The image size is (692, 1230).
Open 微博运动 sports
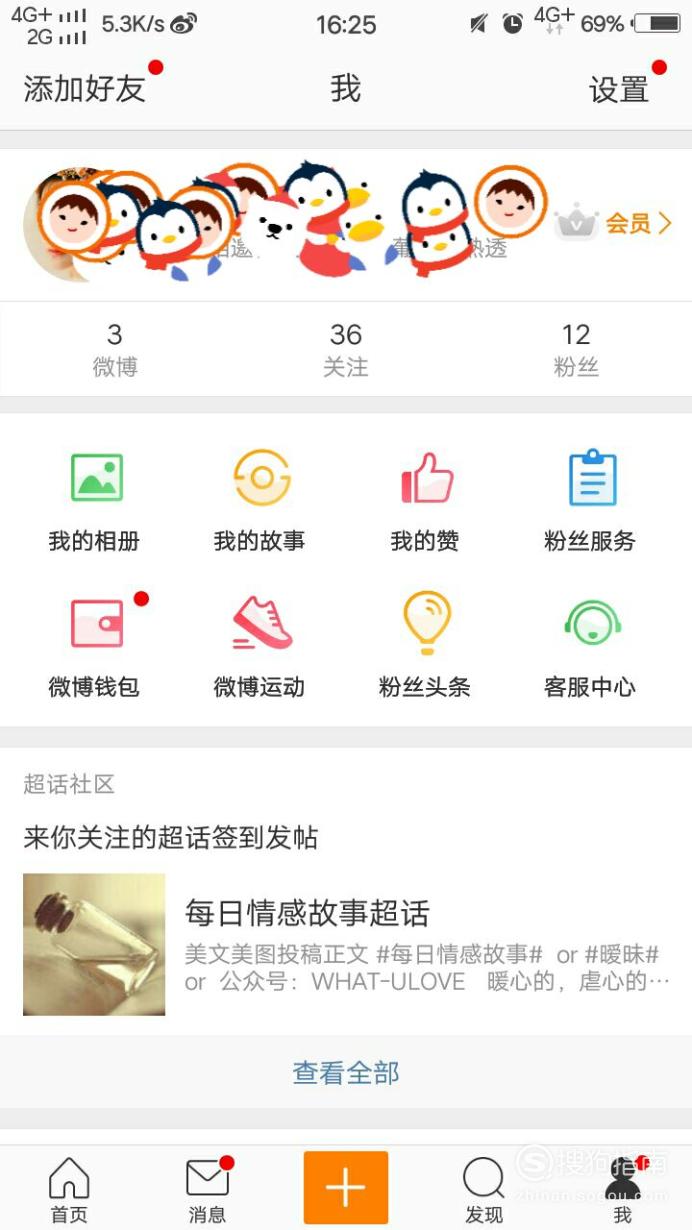point(260,645)
